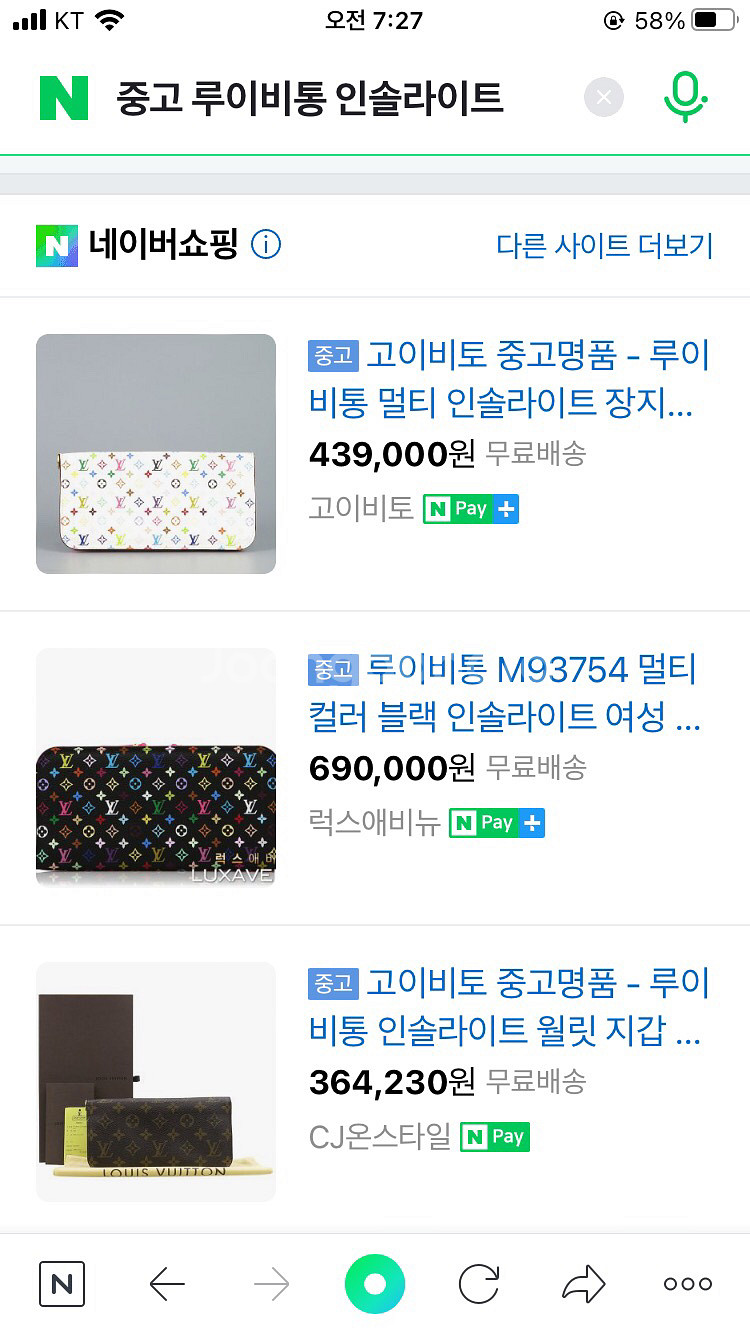Tap the Naver logo in the search bar
The width and height of the screenshot is (750, 1334).
pos(64,98)
